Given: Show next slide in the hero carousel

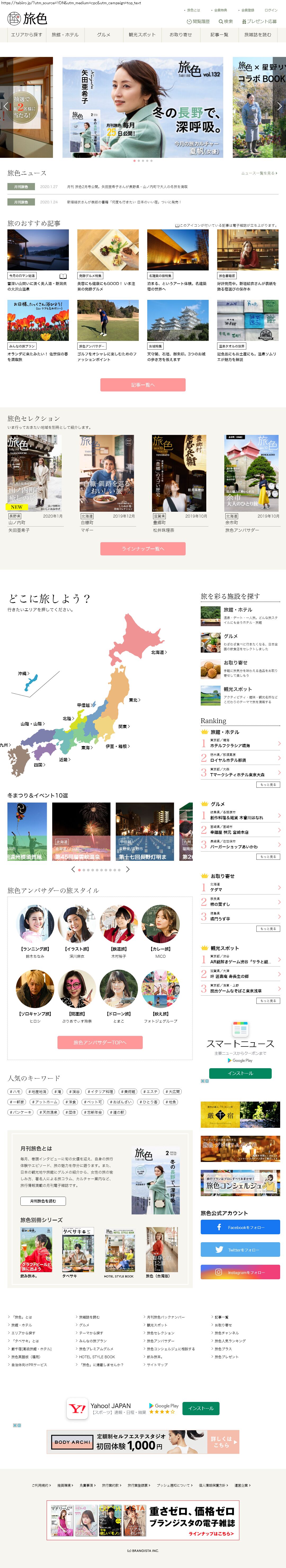Looking at the screenshot, I should point(279,106).
